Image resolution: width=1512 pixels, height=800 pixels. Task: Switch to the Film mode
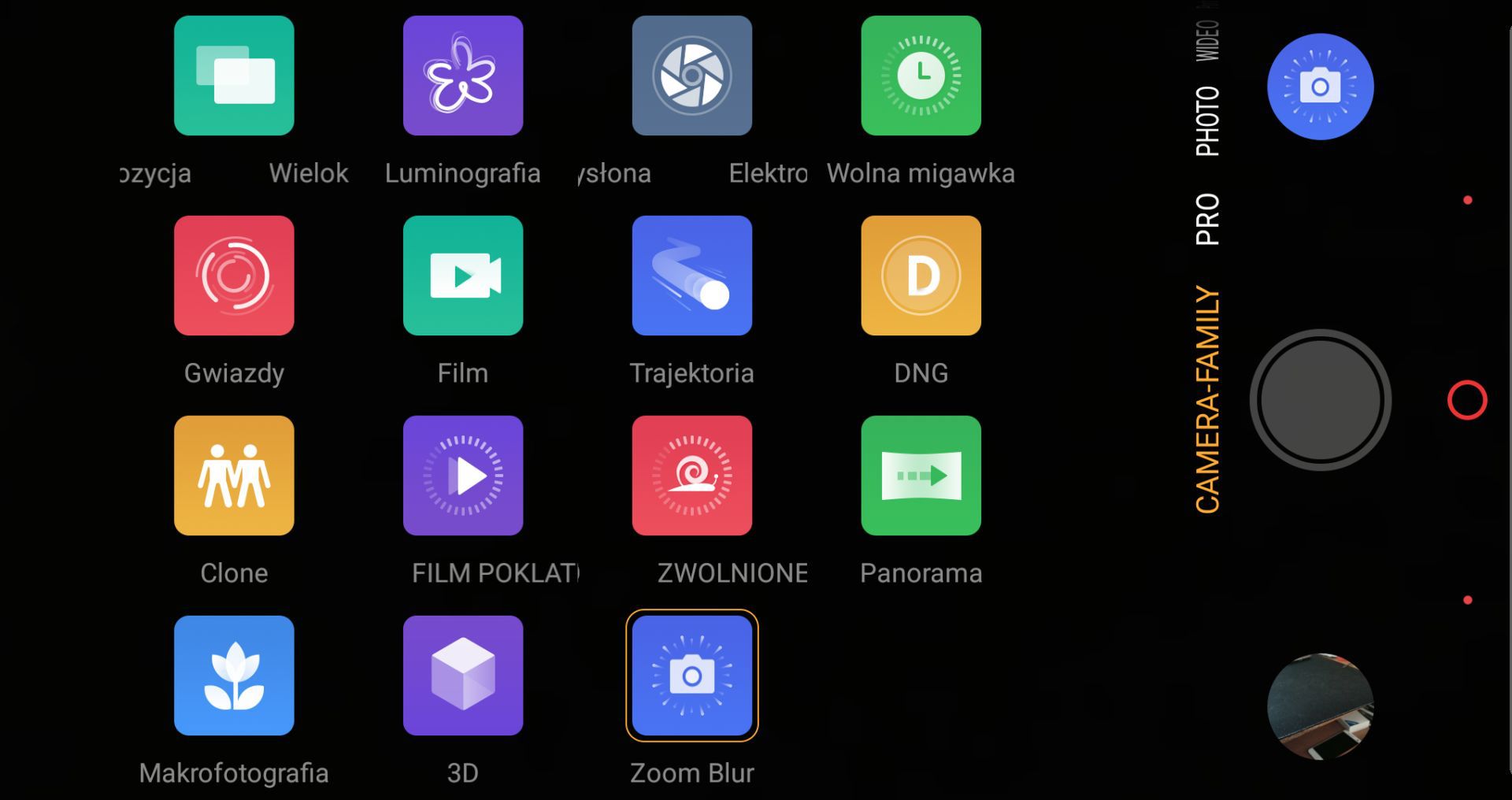(x=463, y=276)
